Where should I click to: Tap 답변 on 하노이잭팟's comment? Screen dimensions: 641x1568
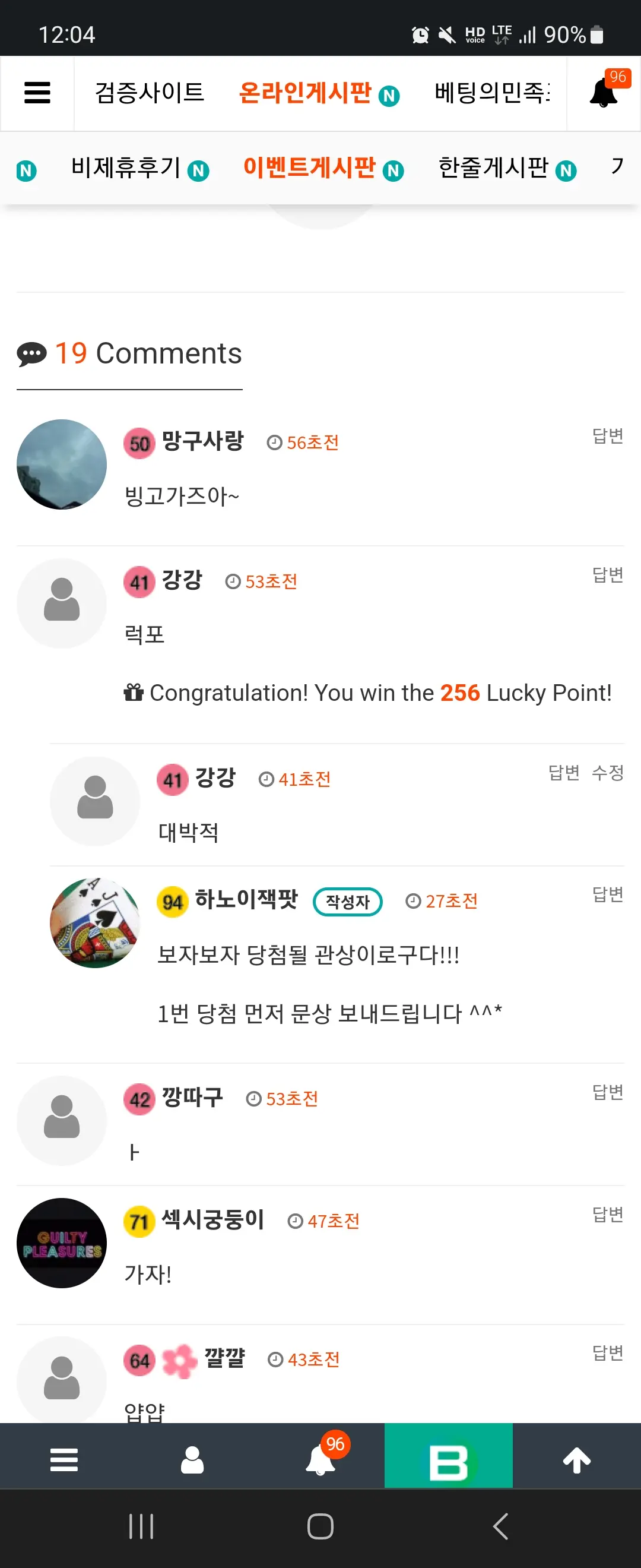click(x=608, y=894)
